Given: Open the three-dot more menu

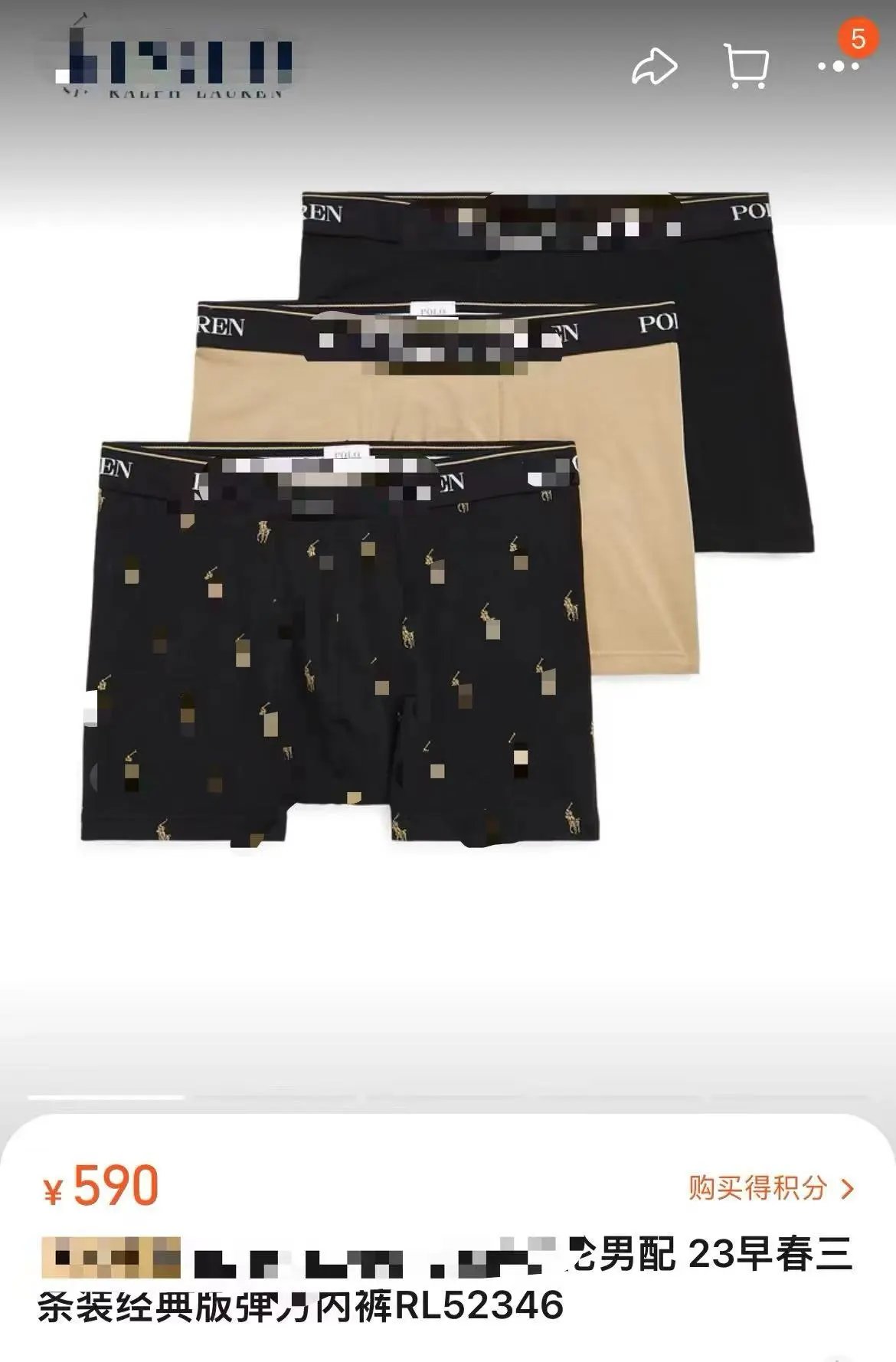Looking at the screenshot, I should 838,67.
